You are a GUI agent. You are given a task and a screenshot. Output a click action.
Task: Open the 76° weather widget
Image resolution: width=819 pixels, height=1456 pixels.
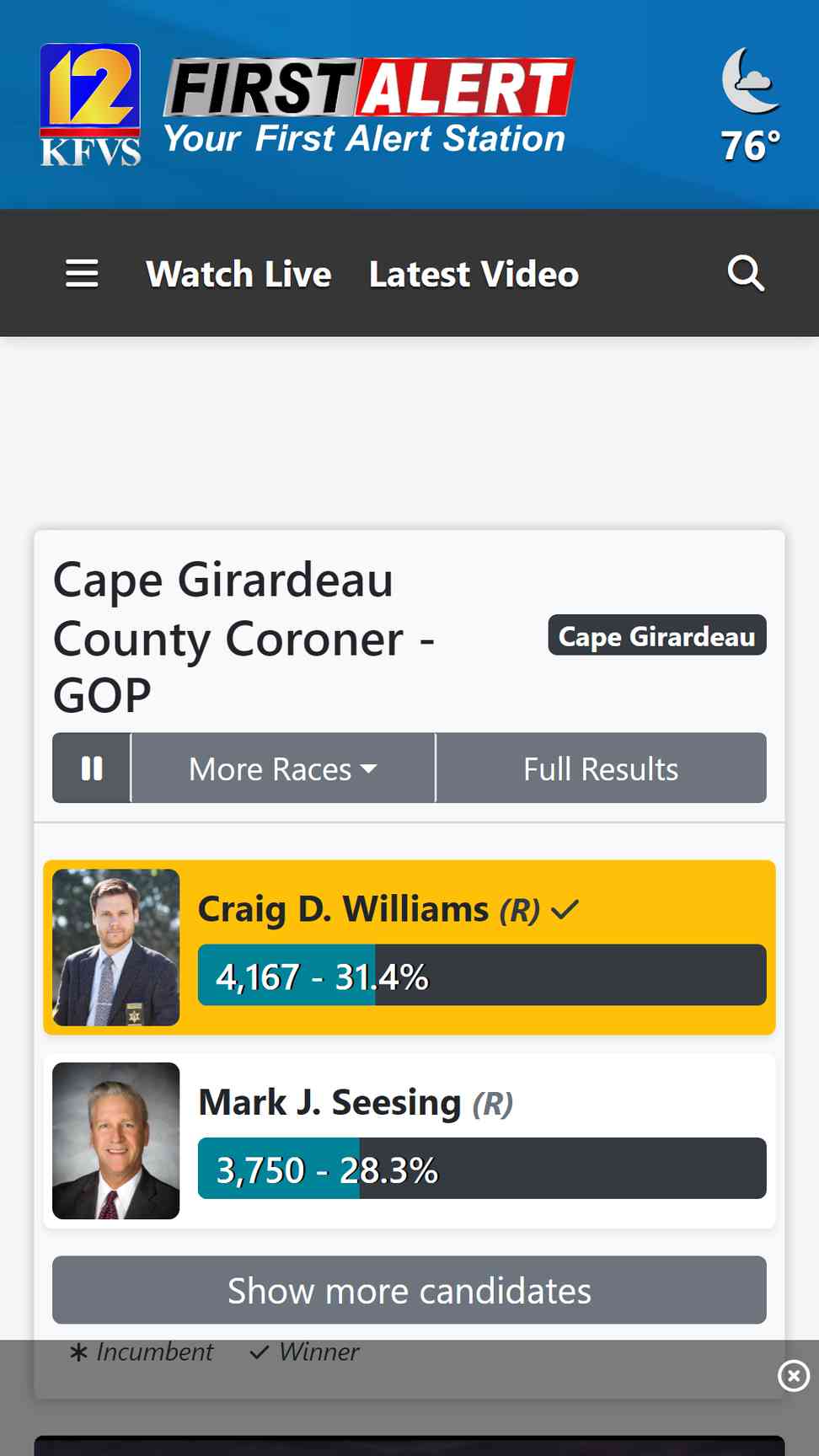pyautogui.click(x=751, y=105)
